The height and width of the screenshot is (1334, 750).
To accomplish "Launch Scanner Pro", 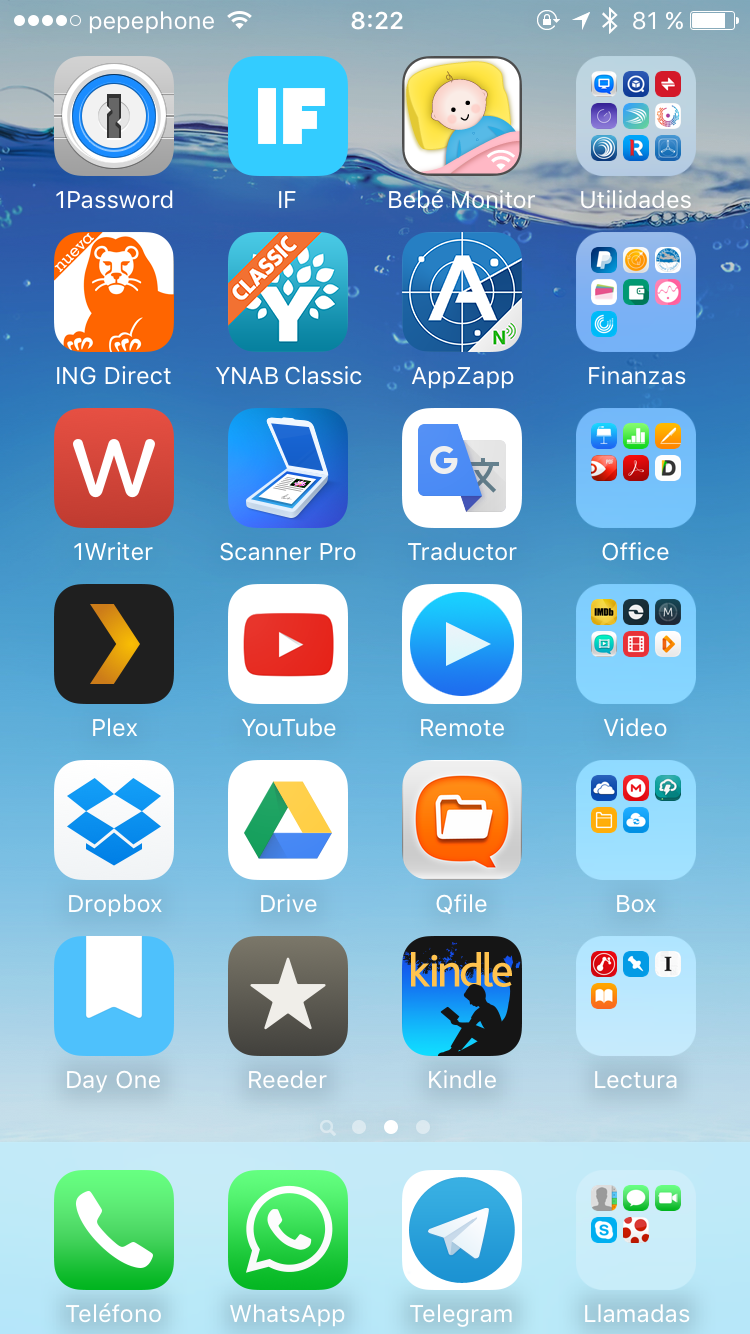I will (x=288, y=468).
